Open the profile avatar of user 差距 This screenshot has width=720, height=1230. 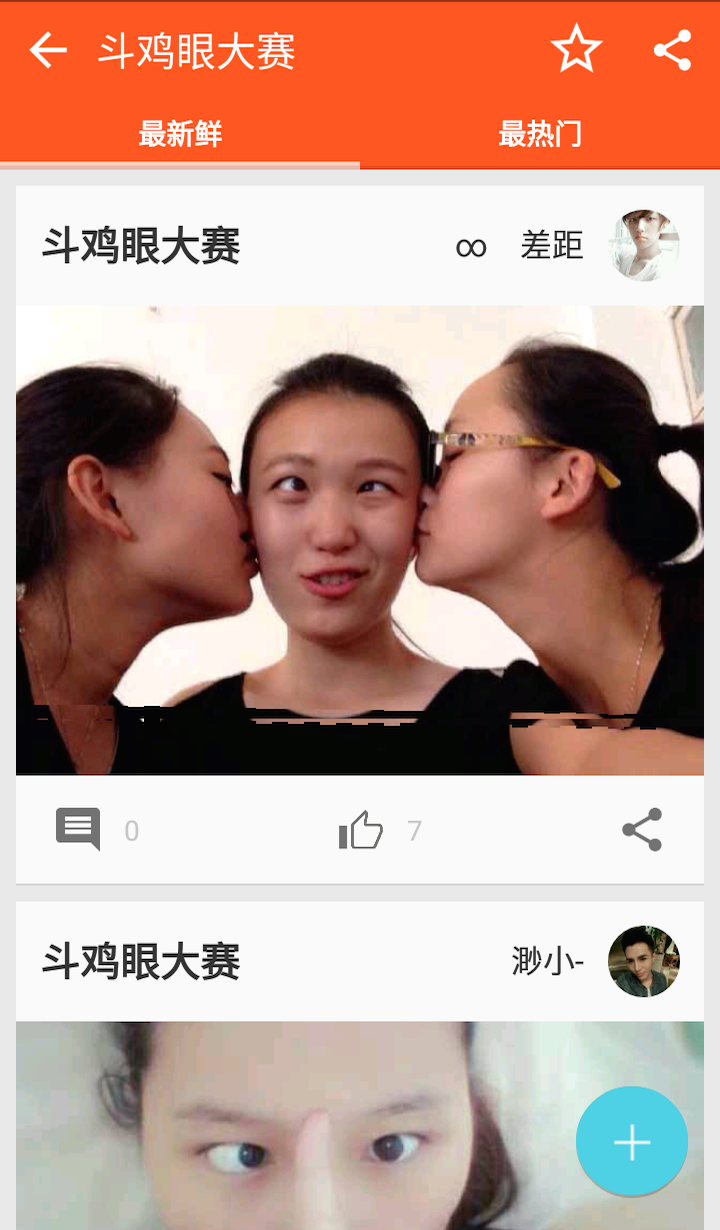tap(645, 245)
